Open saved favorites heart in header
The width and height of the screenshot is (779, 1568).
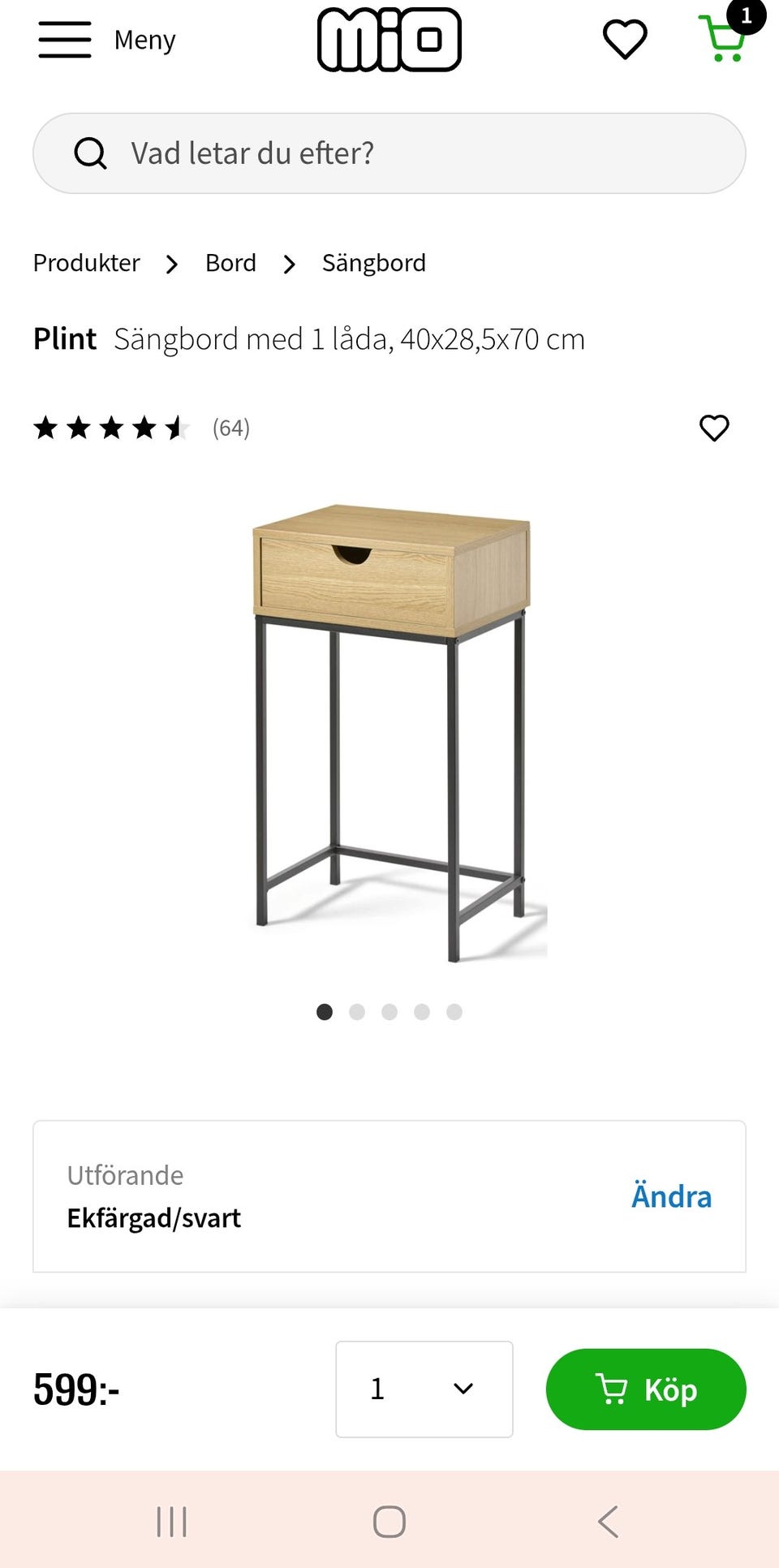click(625, 40)
